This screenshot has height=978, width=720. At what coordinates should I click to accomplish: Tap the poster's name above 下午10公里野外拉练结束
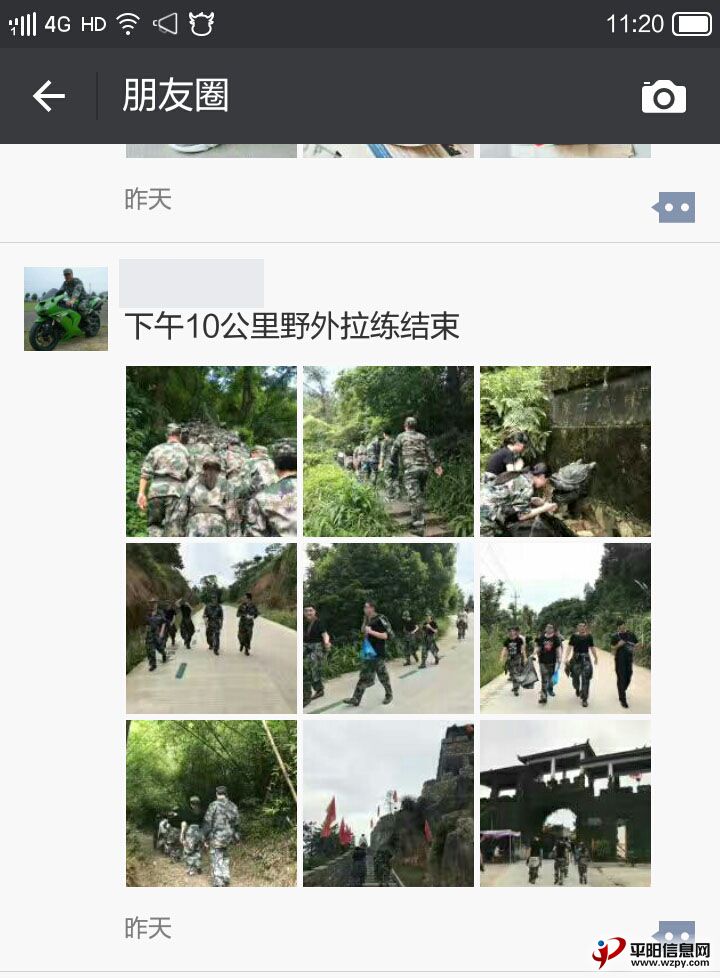[191, 283]
